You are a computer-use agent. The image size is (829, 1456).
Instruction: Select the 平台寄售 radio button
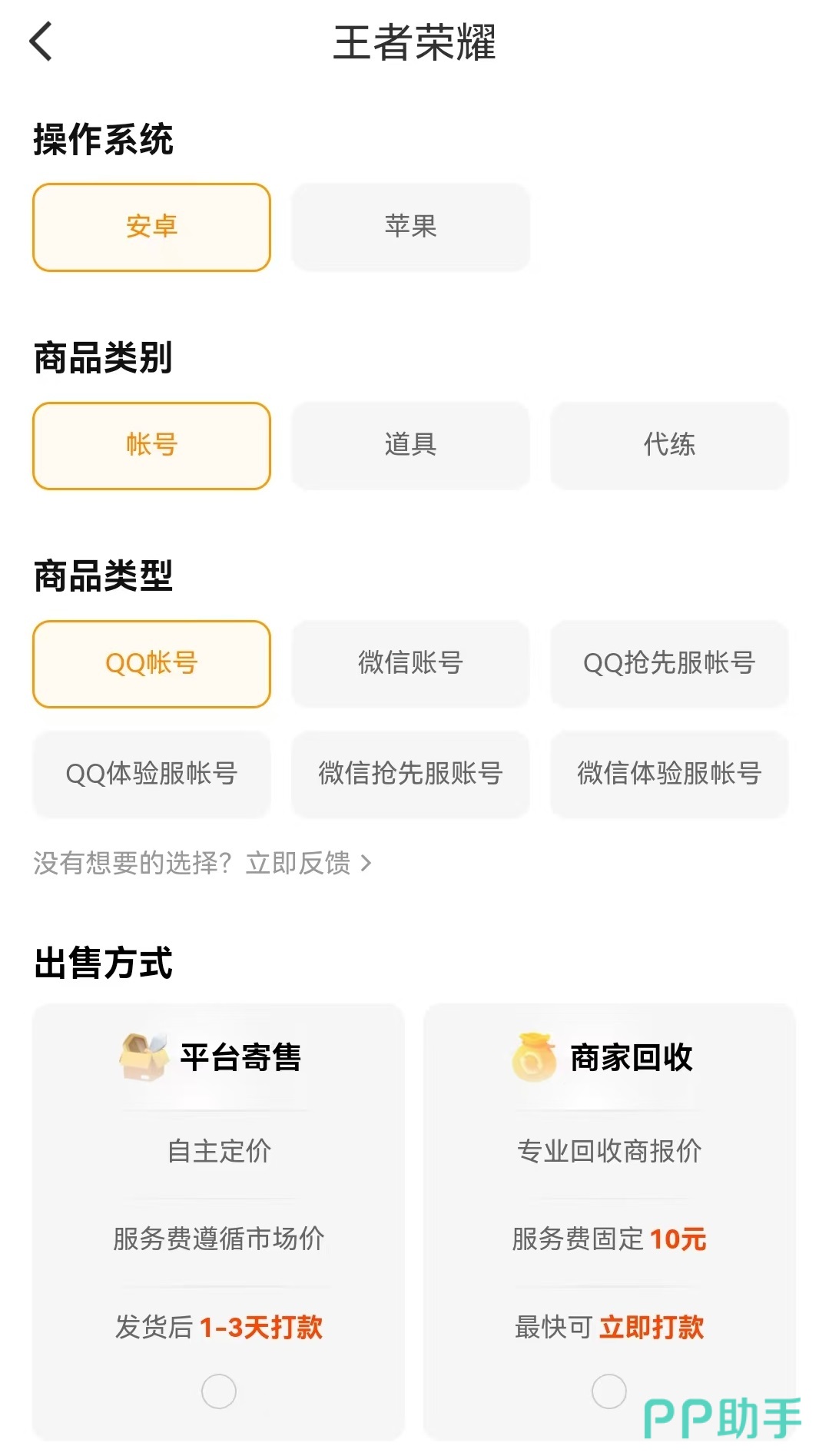coord(219,1391)
